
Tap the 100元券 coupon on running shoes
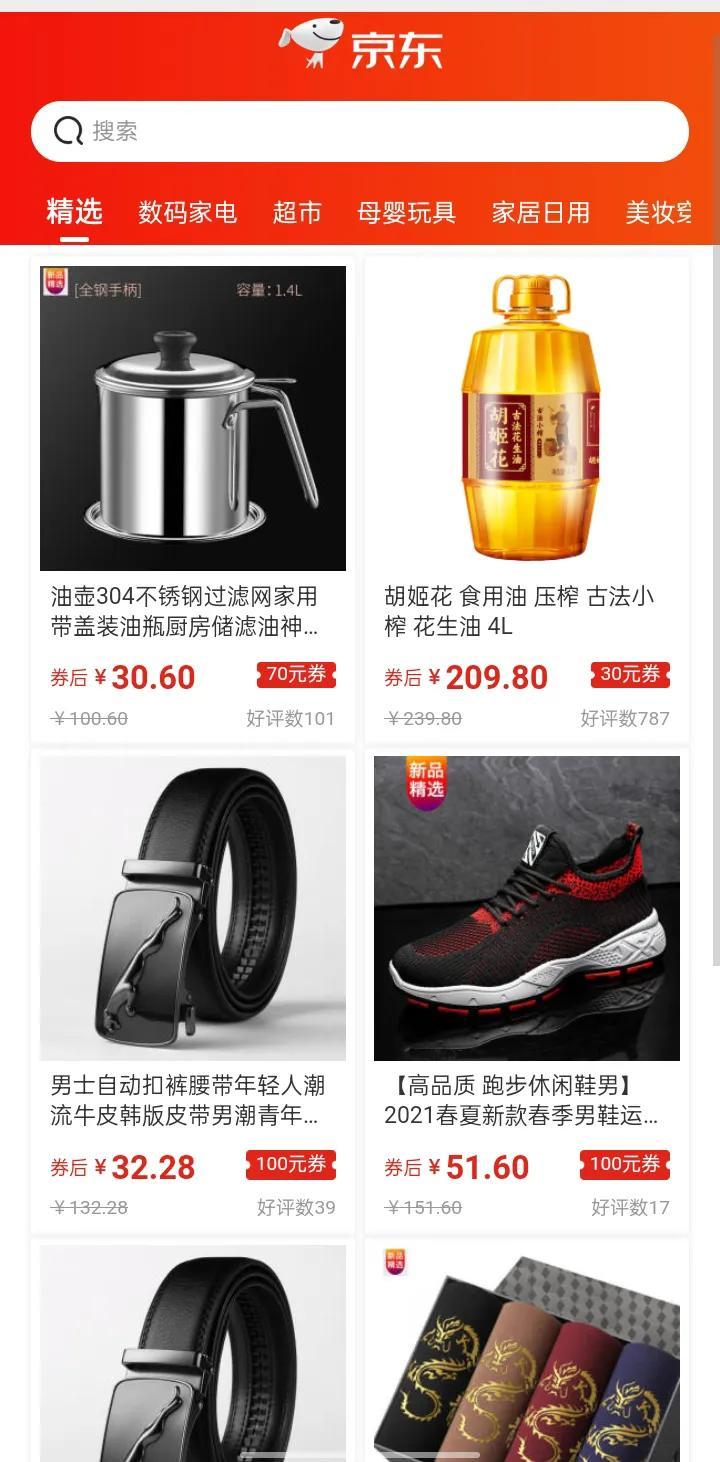tap(625, 1164)
